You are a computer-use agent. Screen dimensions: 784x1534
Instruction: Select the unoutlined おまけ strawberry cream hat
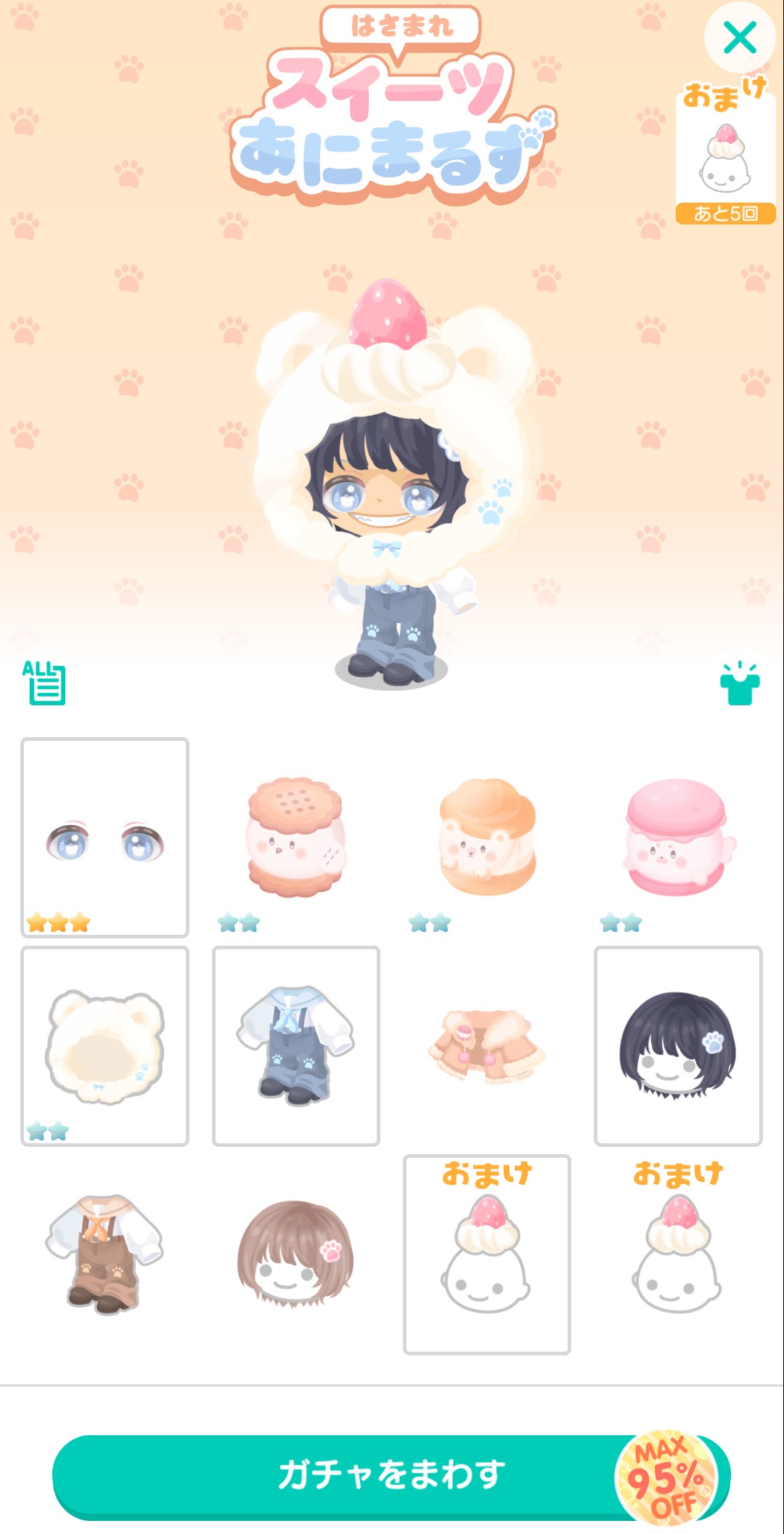677,1255
